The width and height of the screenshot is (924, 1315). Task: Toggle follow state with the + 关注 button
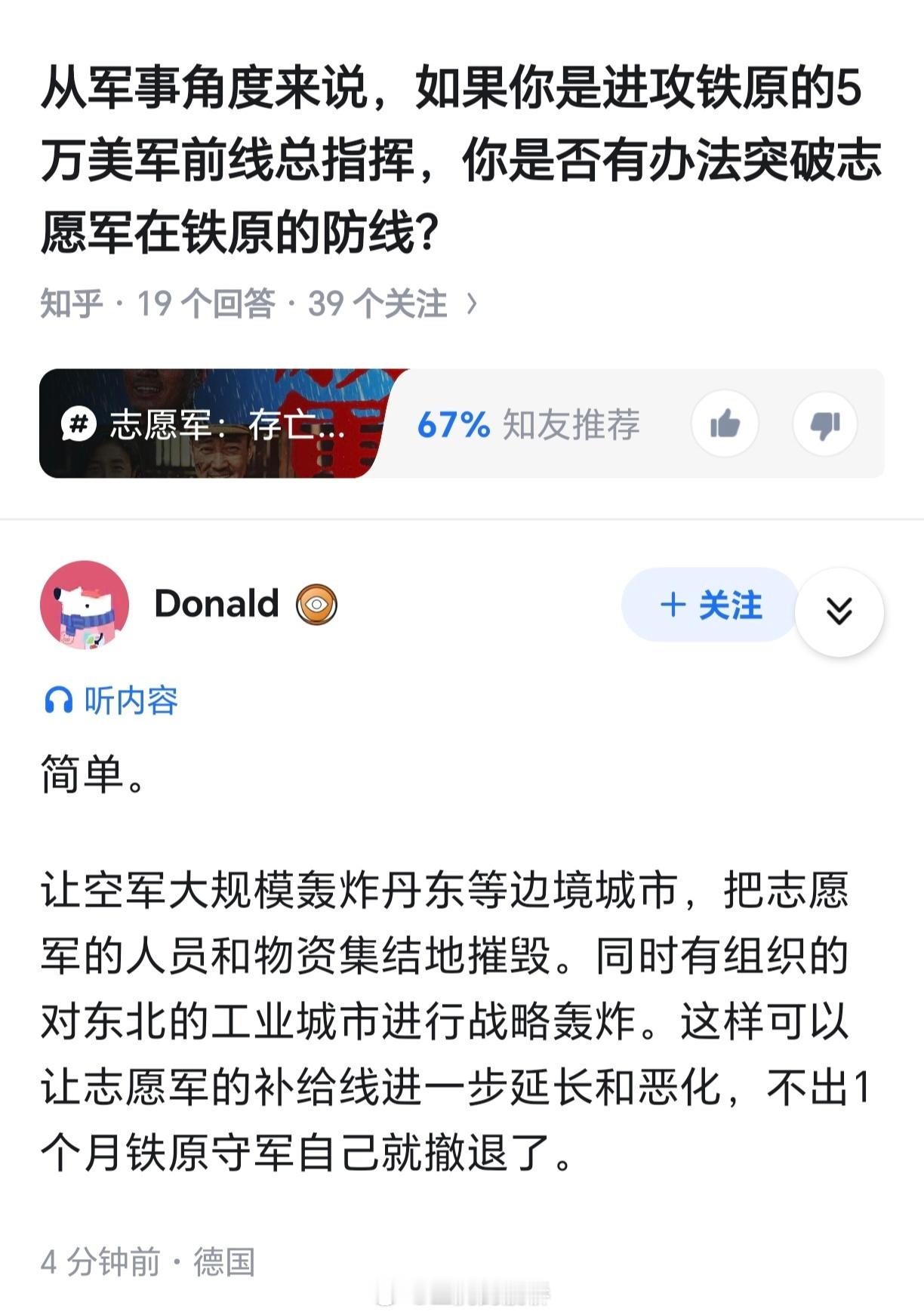pos(710,605)
